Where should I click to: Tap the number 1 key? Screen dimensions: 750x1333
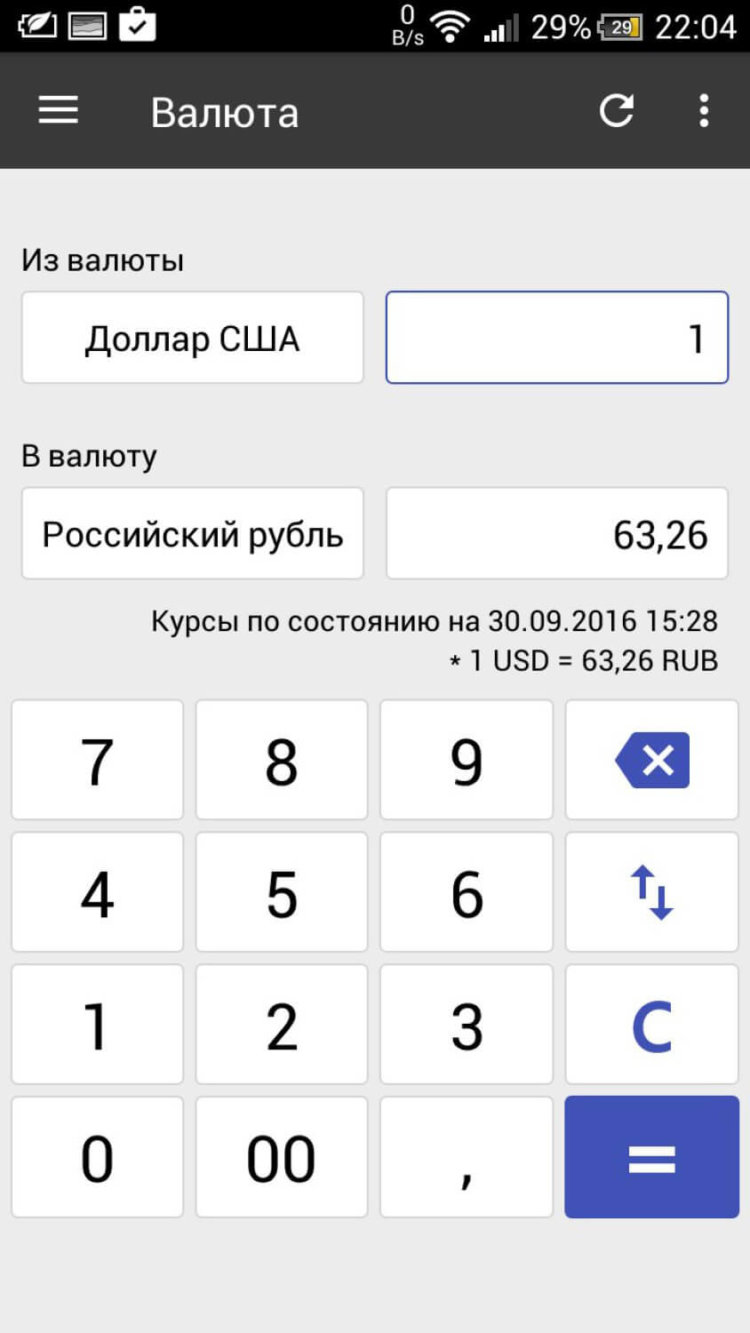pos(97,1024)
